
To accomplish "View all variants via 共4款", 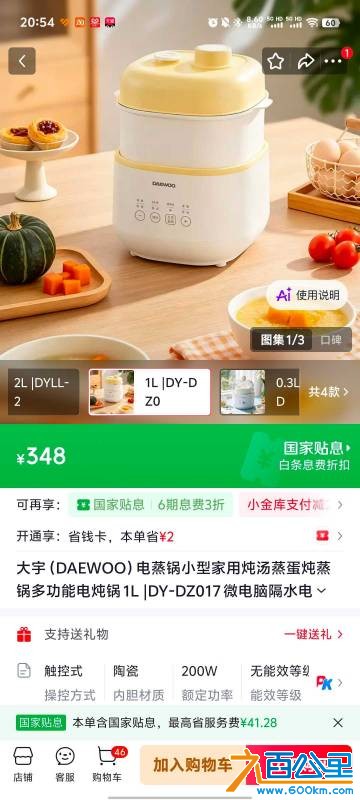I will point(328,392).
